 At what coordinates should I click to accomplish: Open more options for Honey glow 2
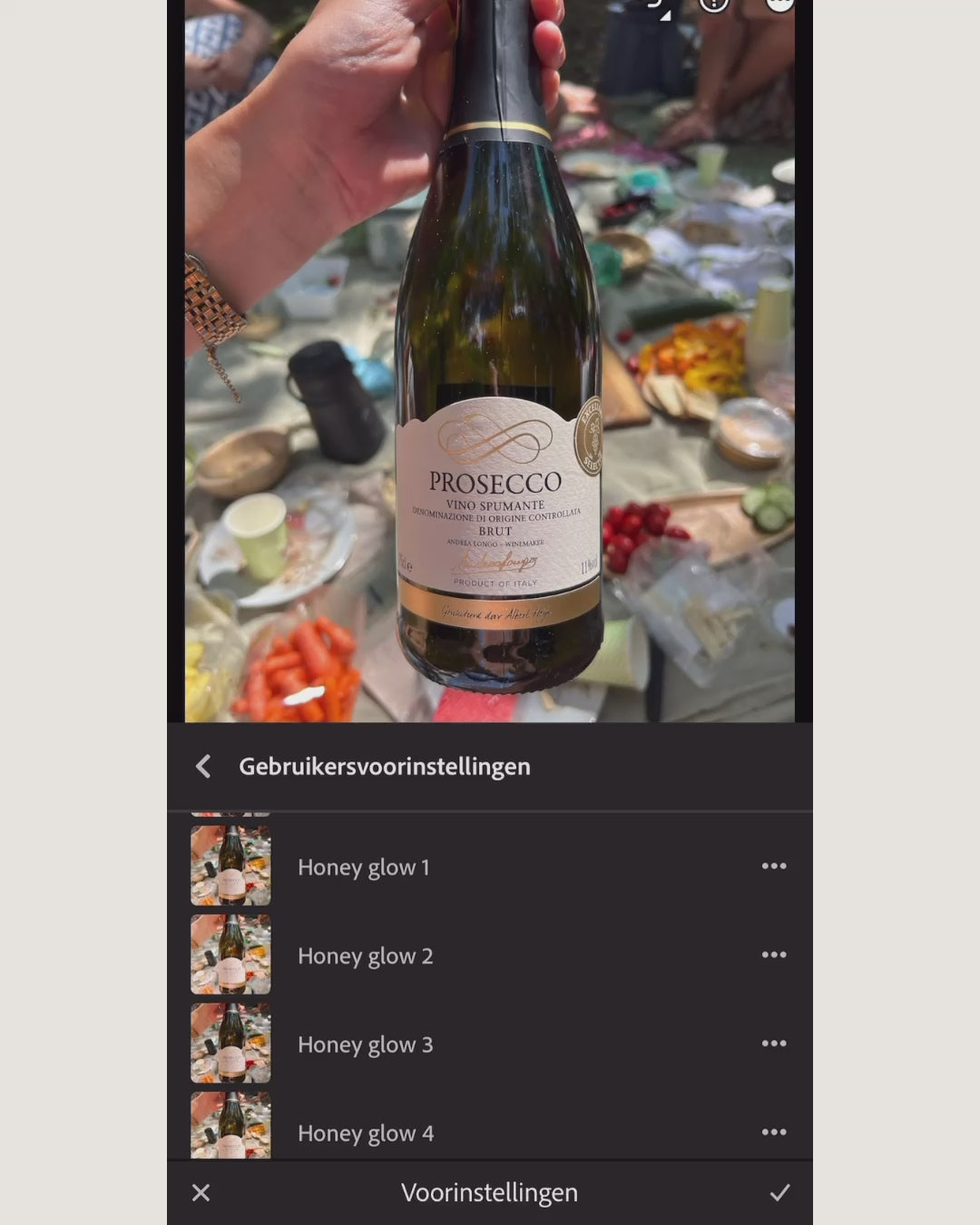[774, 955]
